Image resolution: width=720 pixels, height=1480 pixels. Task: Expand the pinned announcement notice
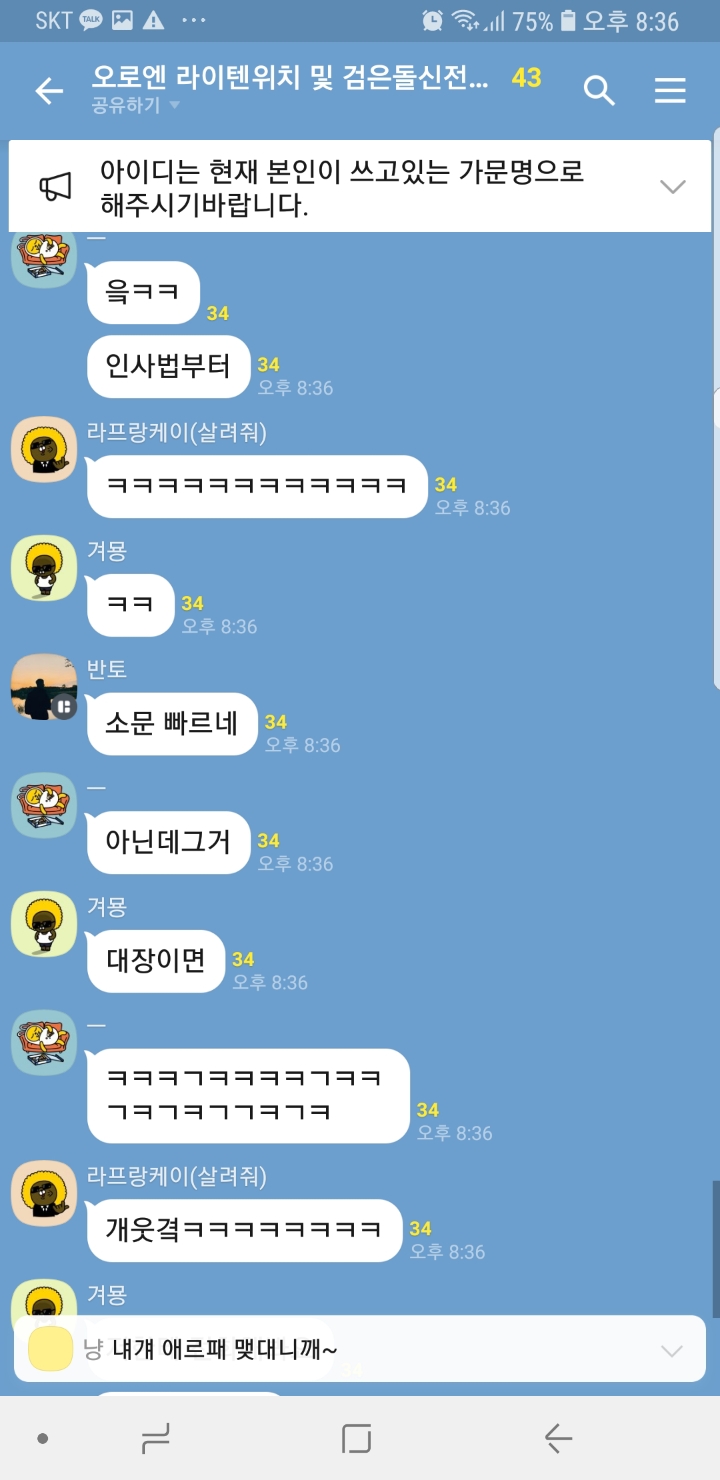pos(673,186)
